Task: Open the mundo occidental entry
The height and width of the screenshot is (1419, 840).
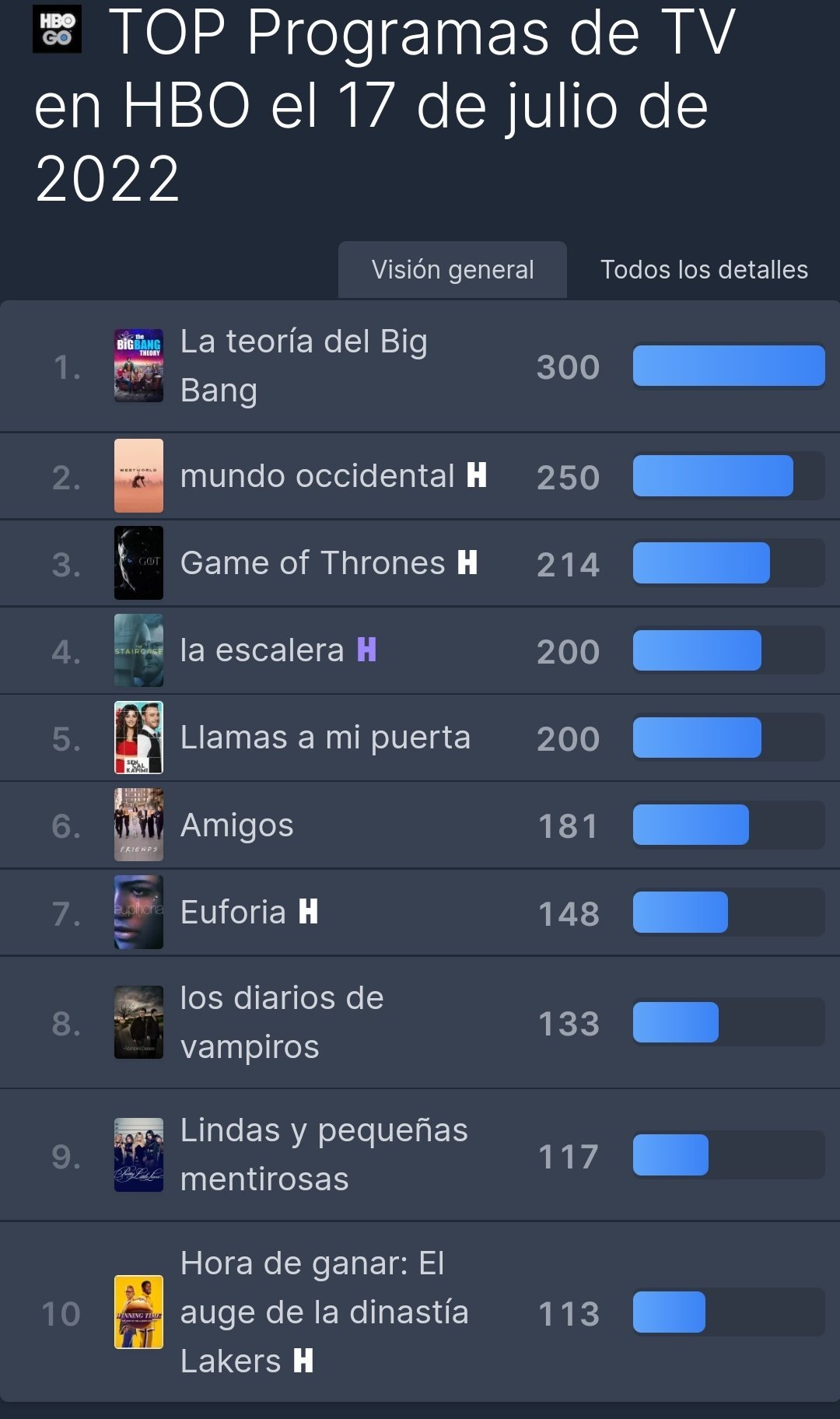Action: pos(317,476)
